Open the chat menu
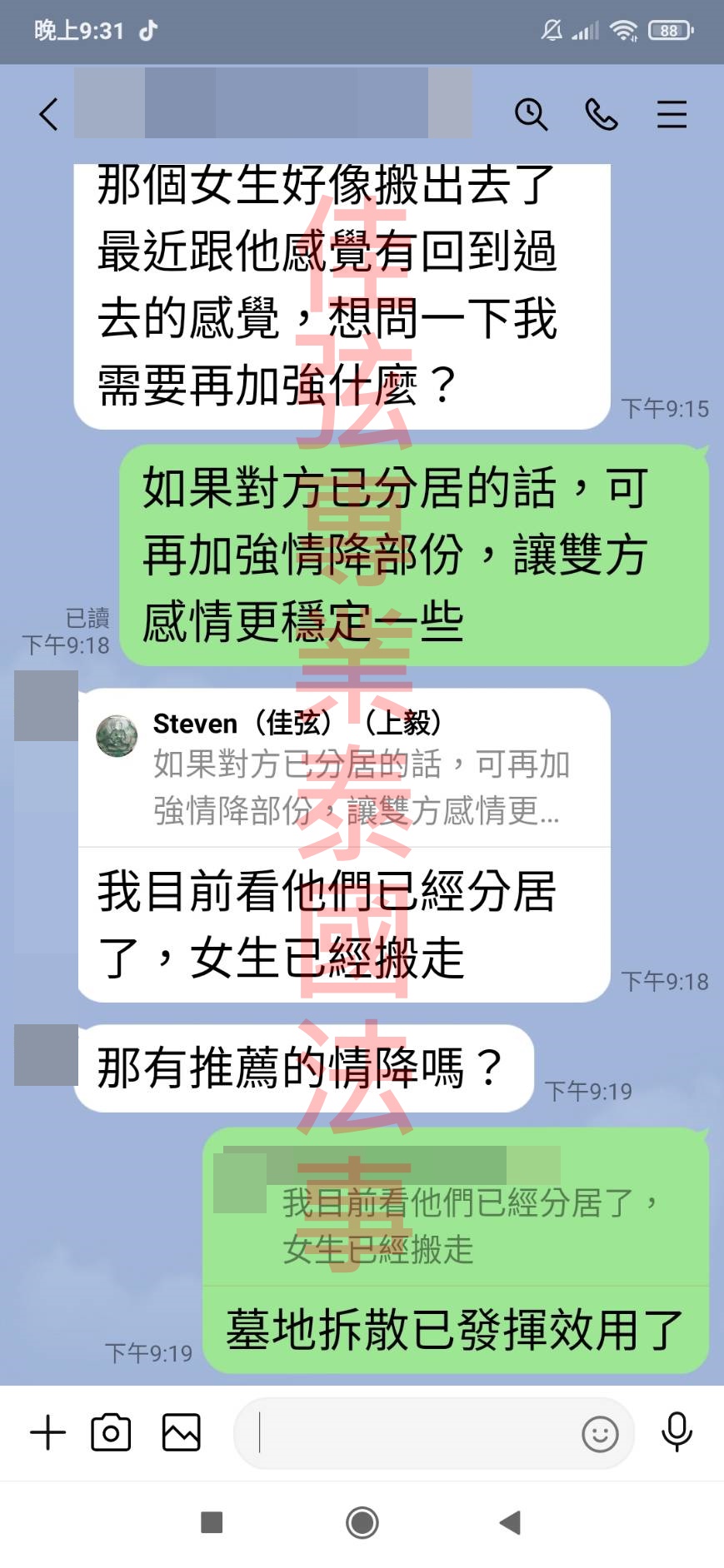This screenshot has width=724, height=1568. pyautogui.click(x=672, y=114)
